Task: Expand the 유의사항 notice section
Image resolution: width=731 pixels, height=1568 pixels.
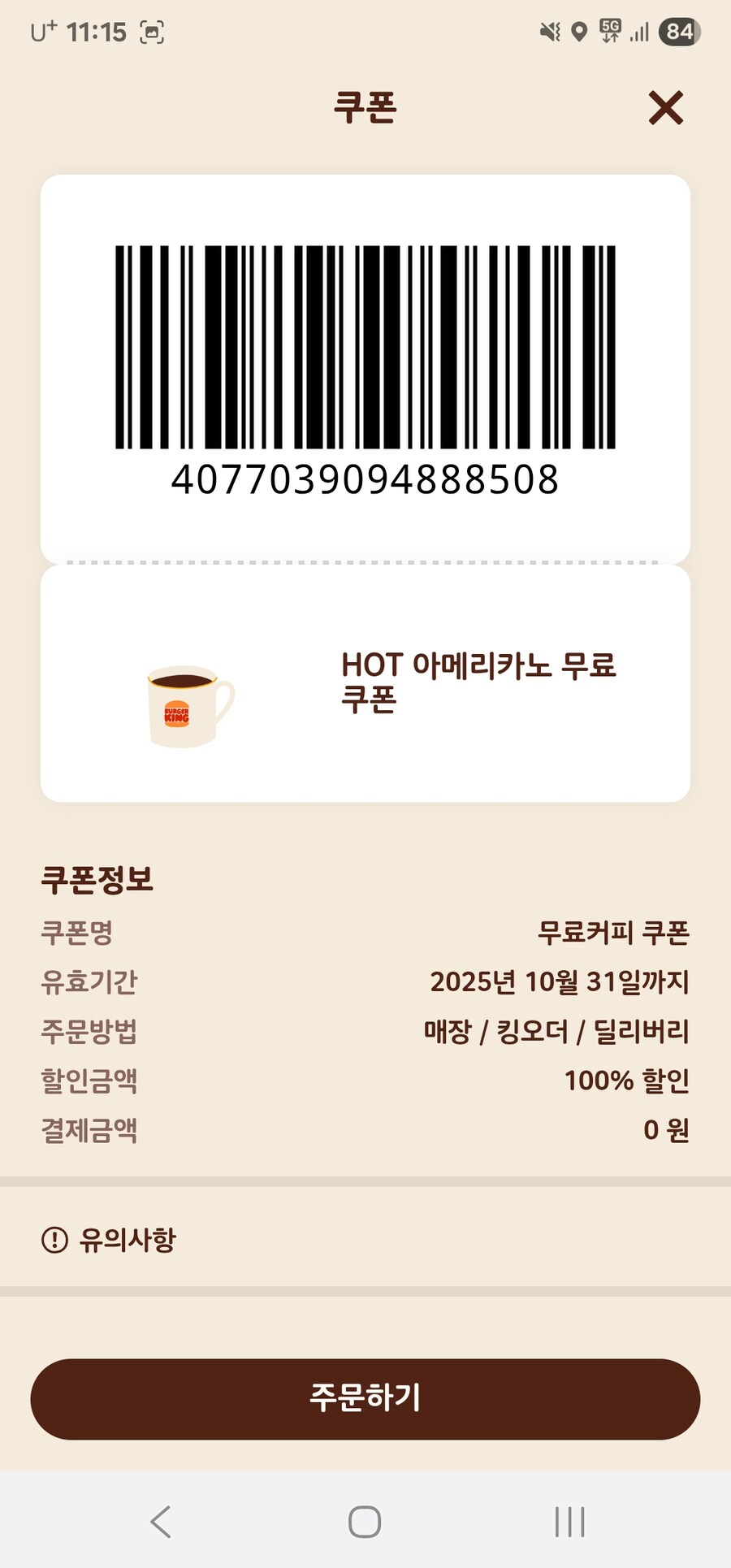Action: pyautogui.click(x=127, y=1240)
